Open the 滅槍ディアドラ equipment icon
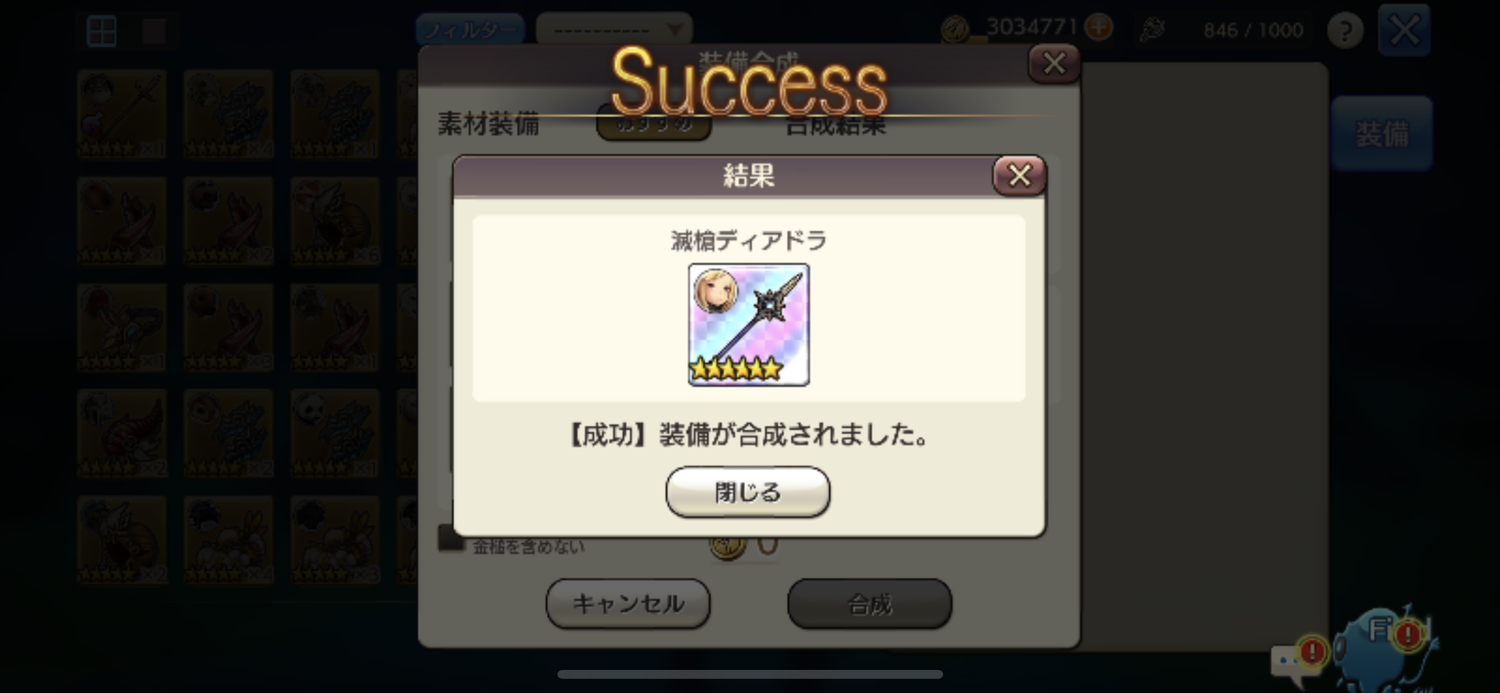The width and height of the screenshot is (1500, 693). (x=748, y=324)
